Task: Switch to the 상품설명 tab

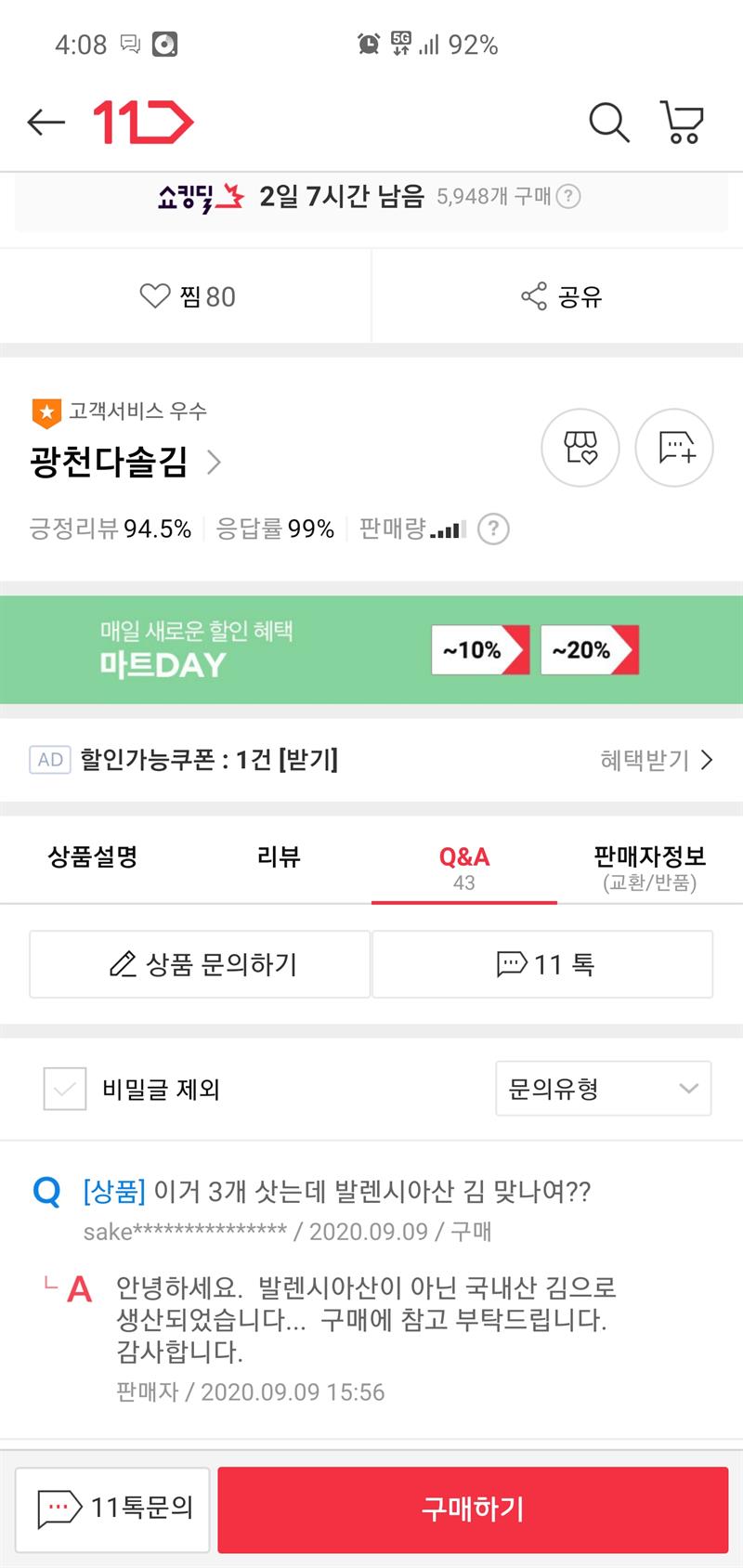Action: click(x=93, y=856)
